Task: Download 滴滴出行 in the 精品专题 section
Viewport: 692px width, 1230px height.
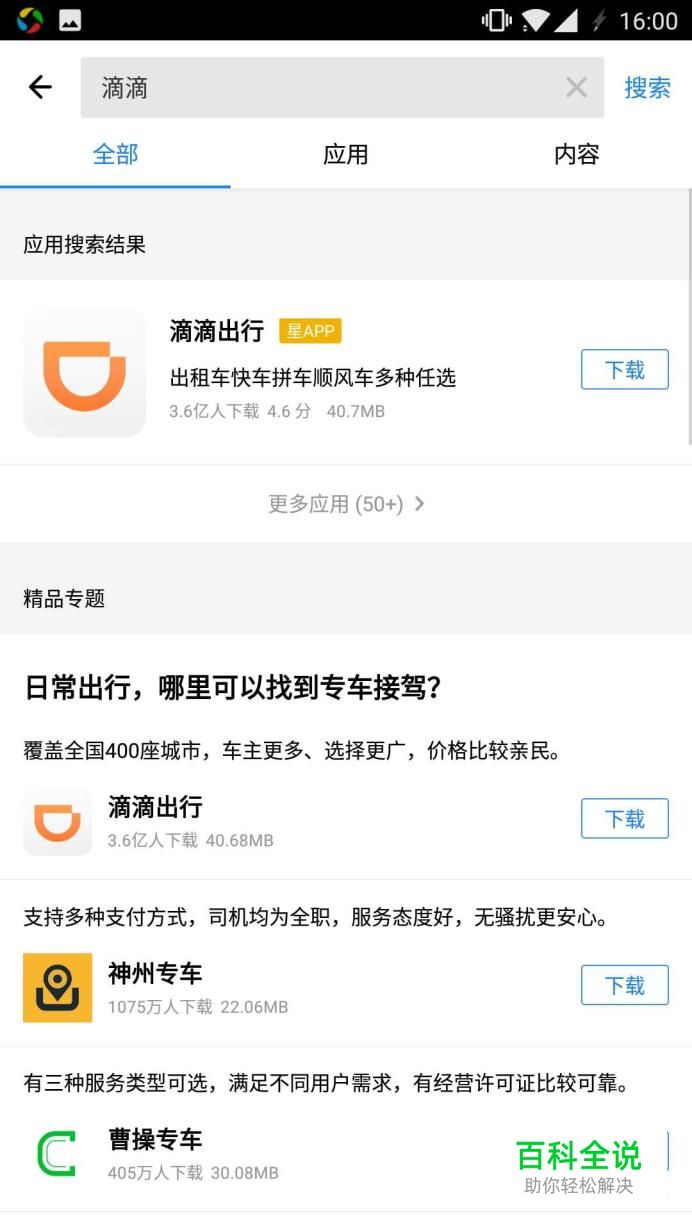Action: (x=624, y=819)
